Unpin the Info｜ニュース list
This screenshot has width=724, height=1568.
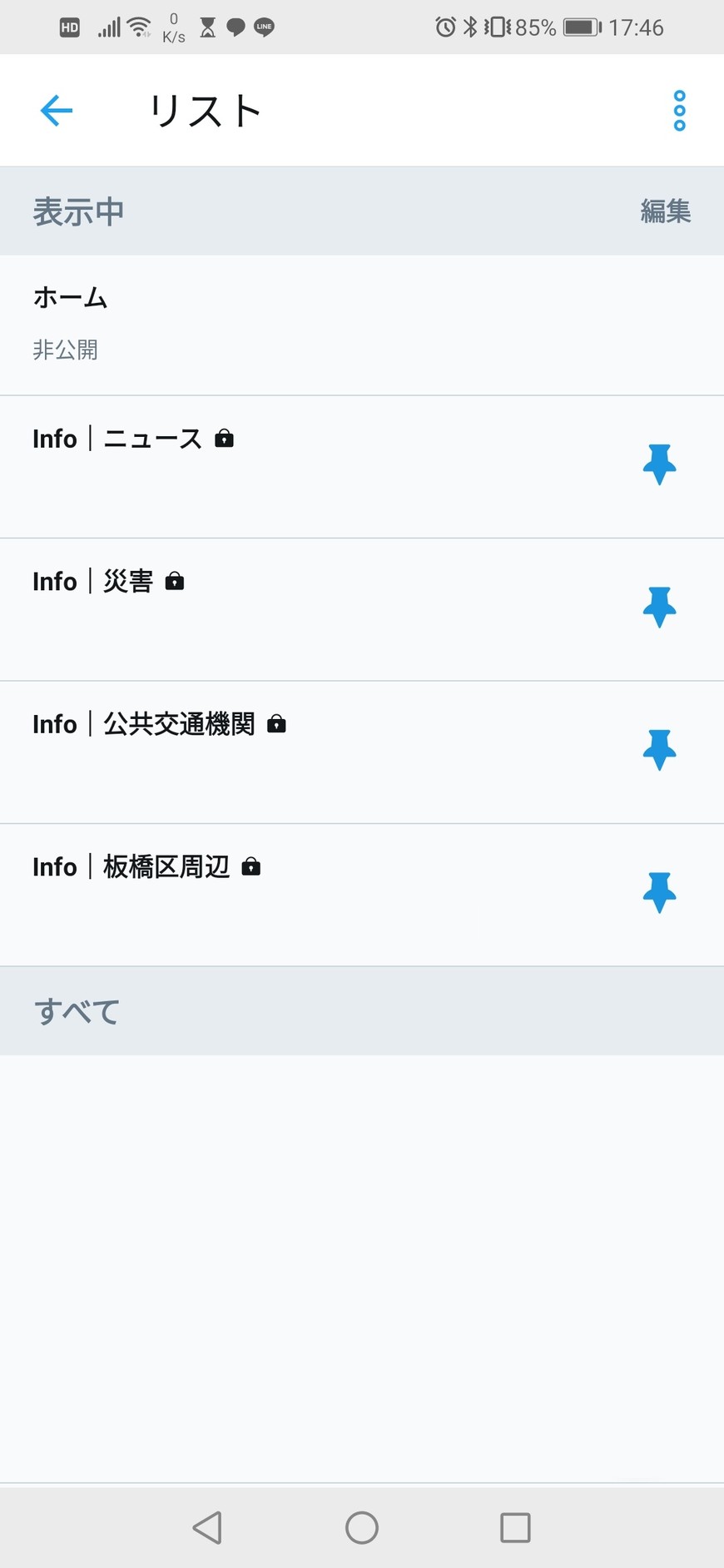point(659,464)
